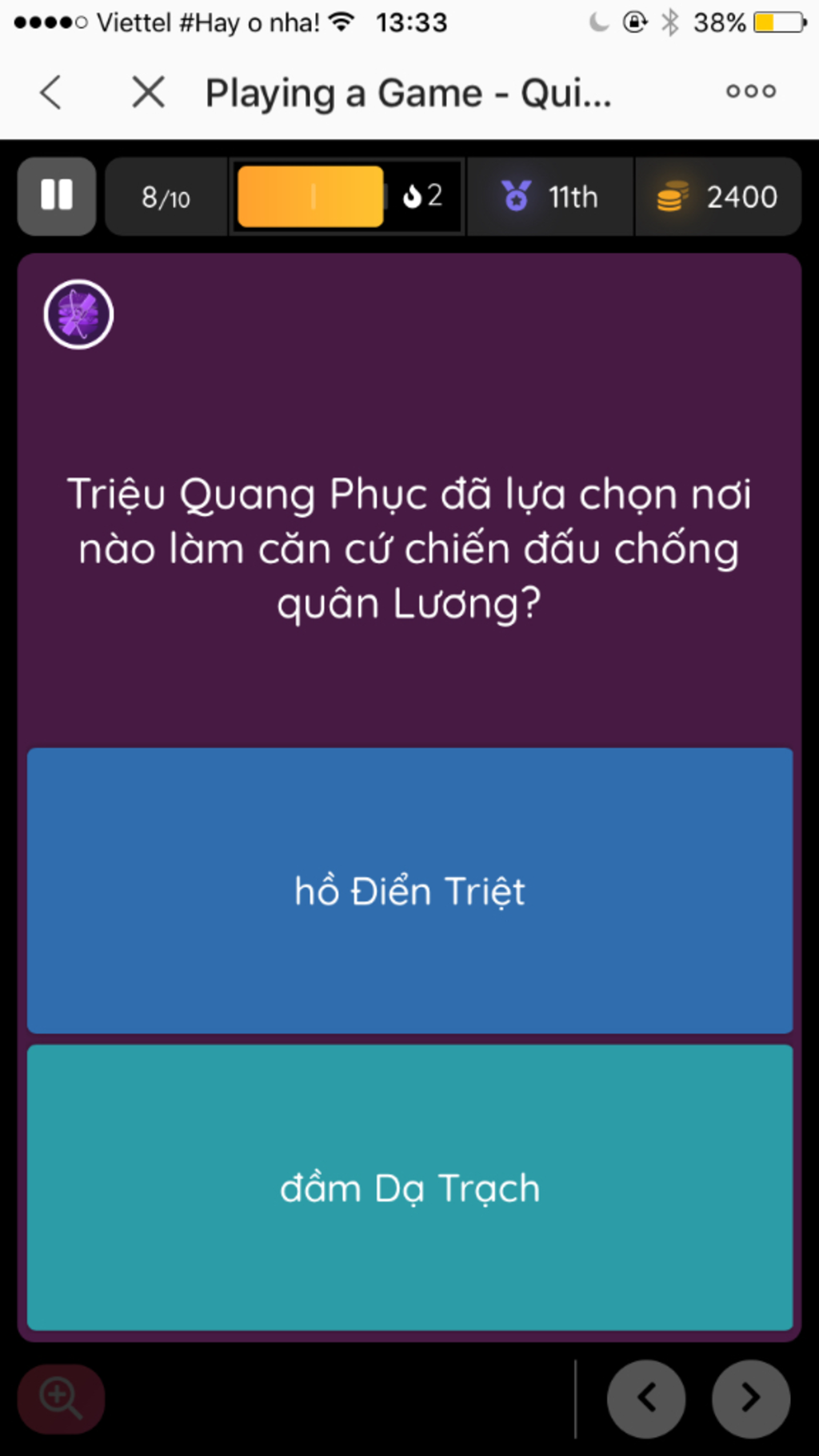The height and width of the screenshot is (1456, 819).
Task: Go to previous page with left chevron
Action: click(x=646, y=1398)
